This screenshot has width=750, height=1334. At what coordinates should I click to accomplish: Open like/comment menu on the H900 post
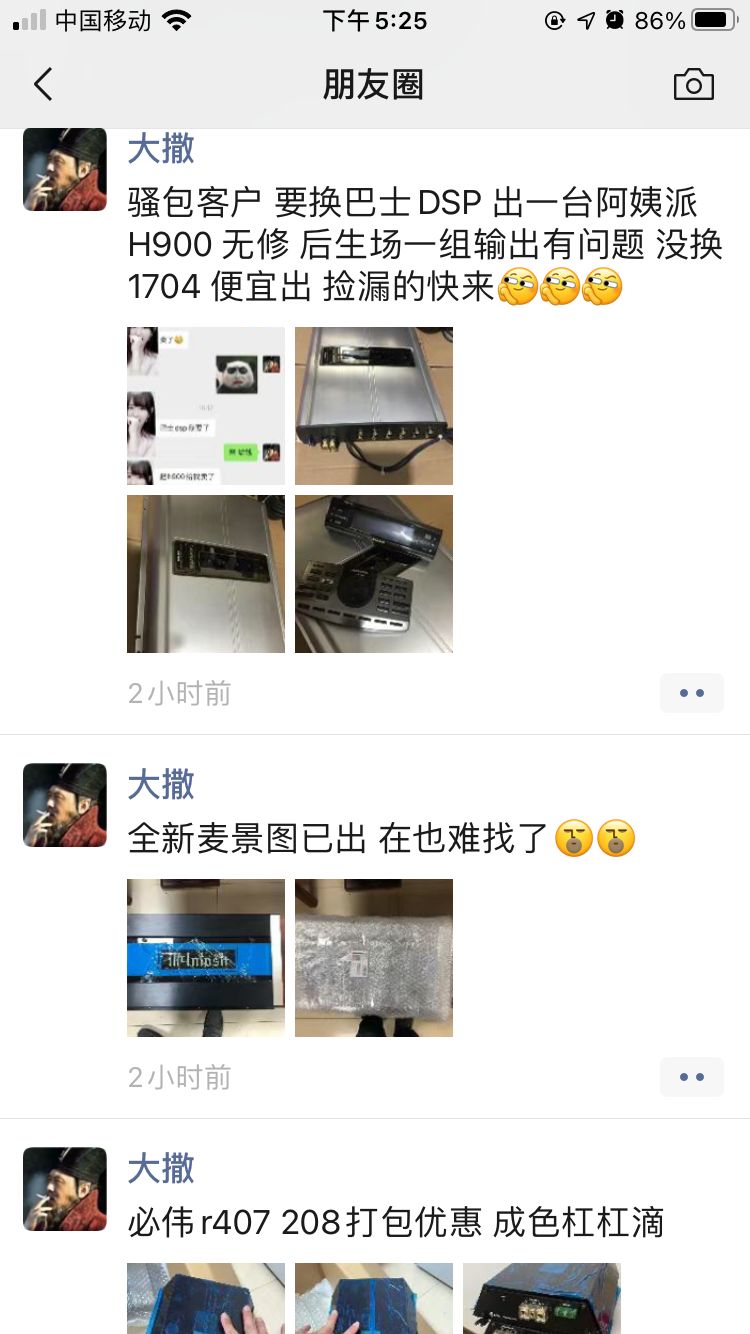(691, 693)
